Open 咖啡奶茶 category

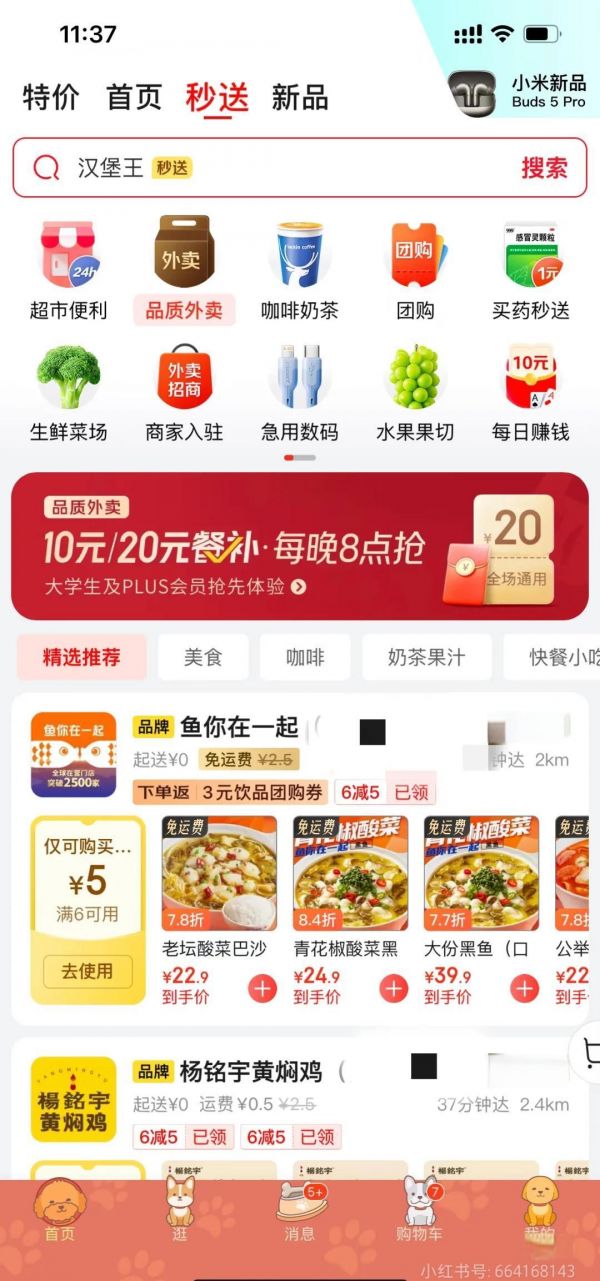click(x=299, y=268)
